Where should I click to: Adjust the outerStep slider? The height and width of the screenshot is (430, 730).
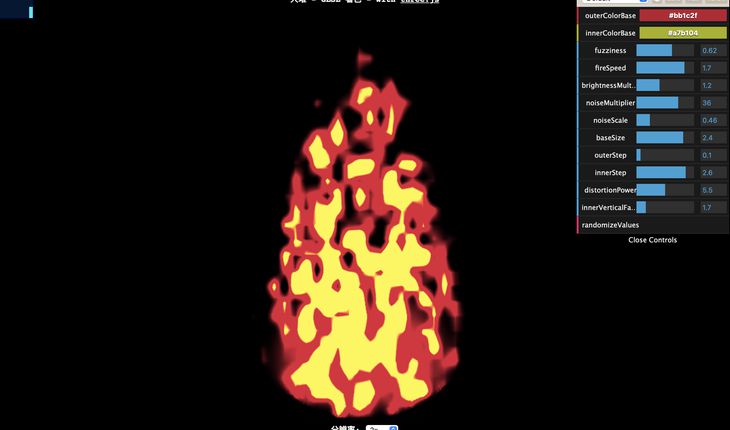click(x=665, y=155)
